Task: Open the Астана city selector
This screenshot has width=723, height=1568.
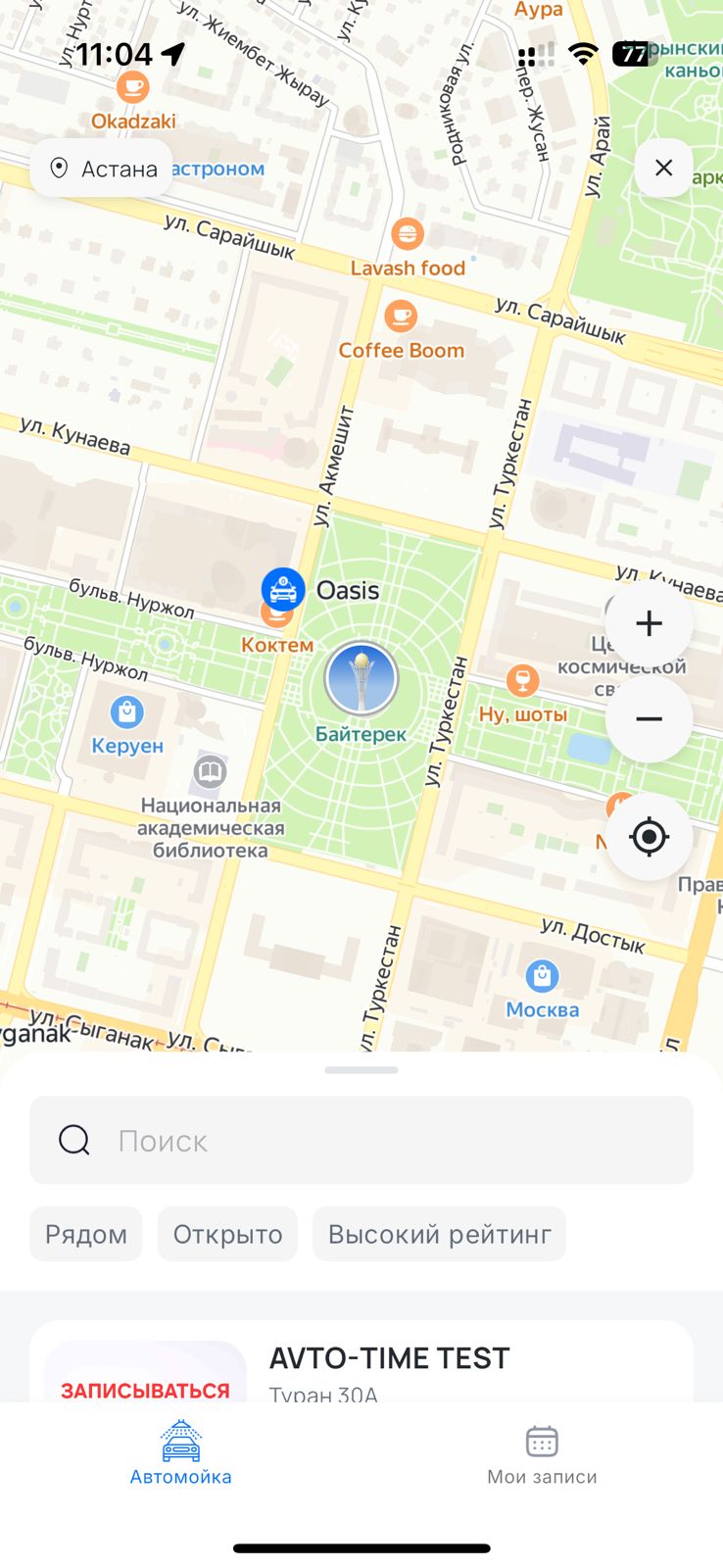Action: click(102, 169)
